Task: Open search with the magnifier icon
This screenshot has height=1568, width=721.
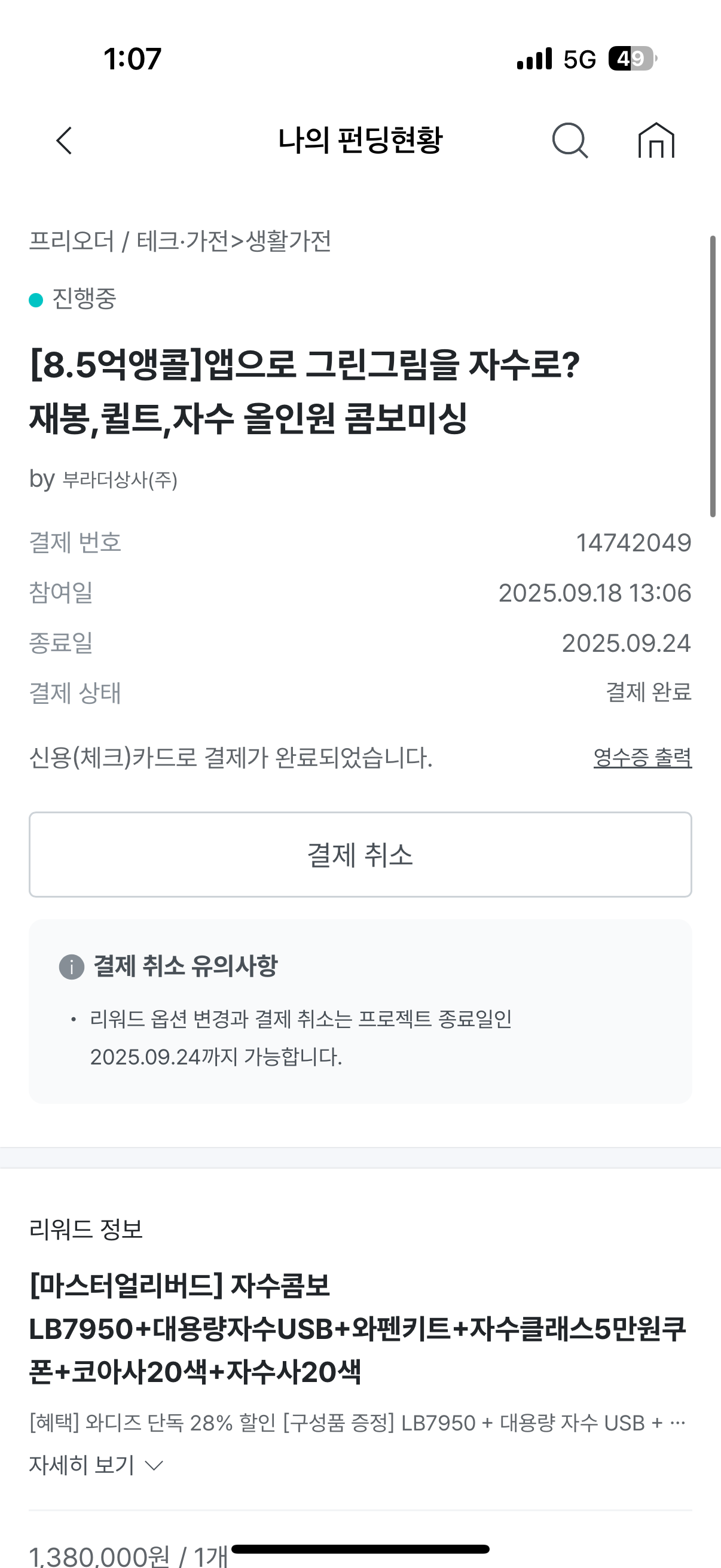Action: pos(570,141)
